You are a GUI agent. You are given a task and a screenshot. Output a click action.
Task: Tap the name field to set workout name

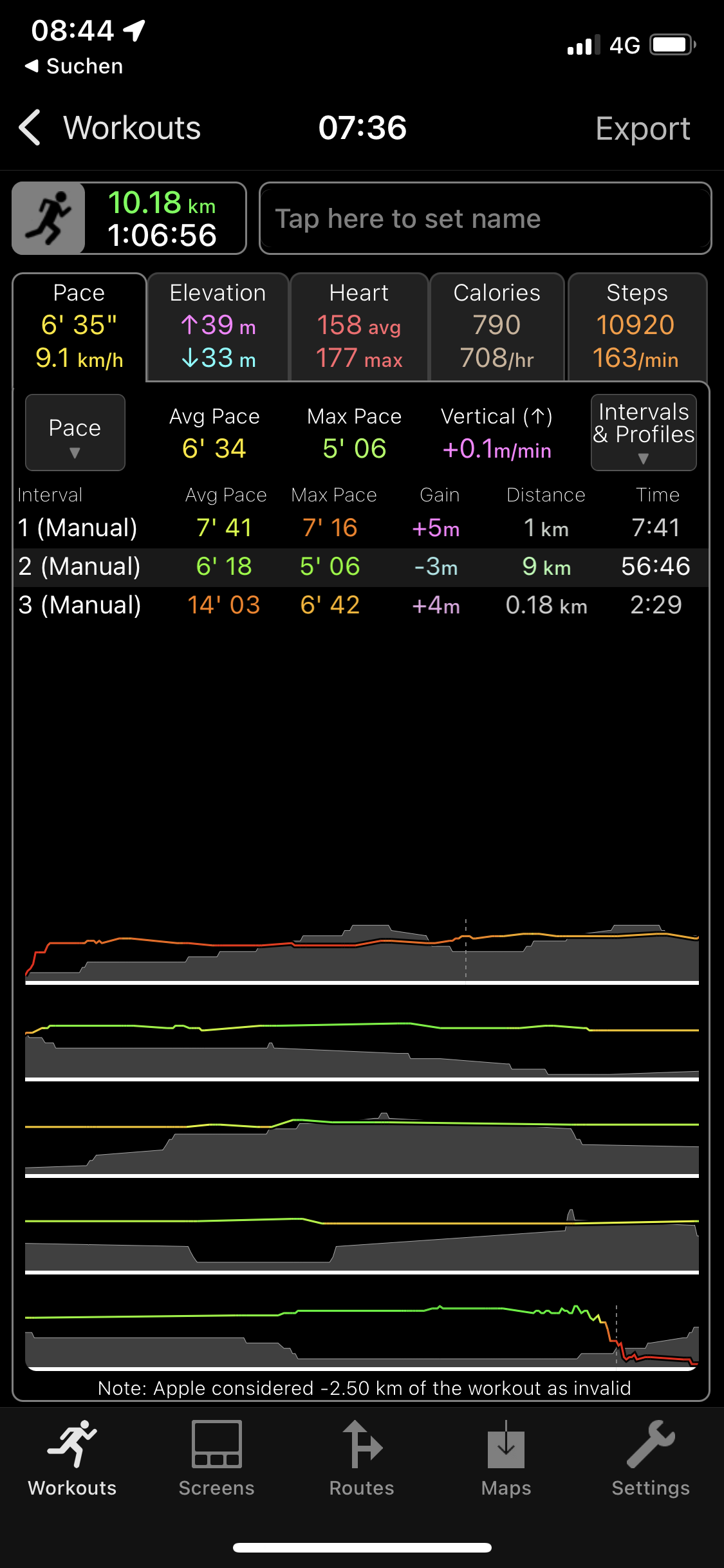pyautogui.click(x=485, y=219)
